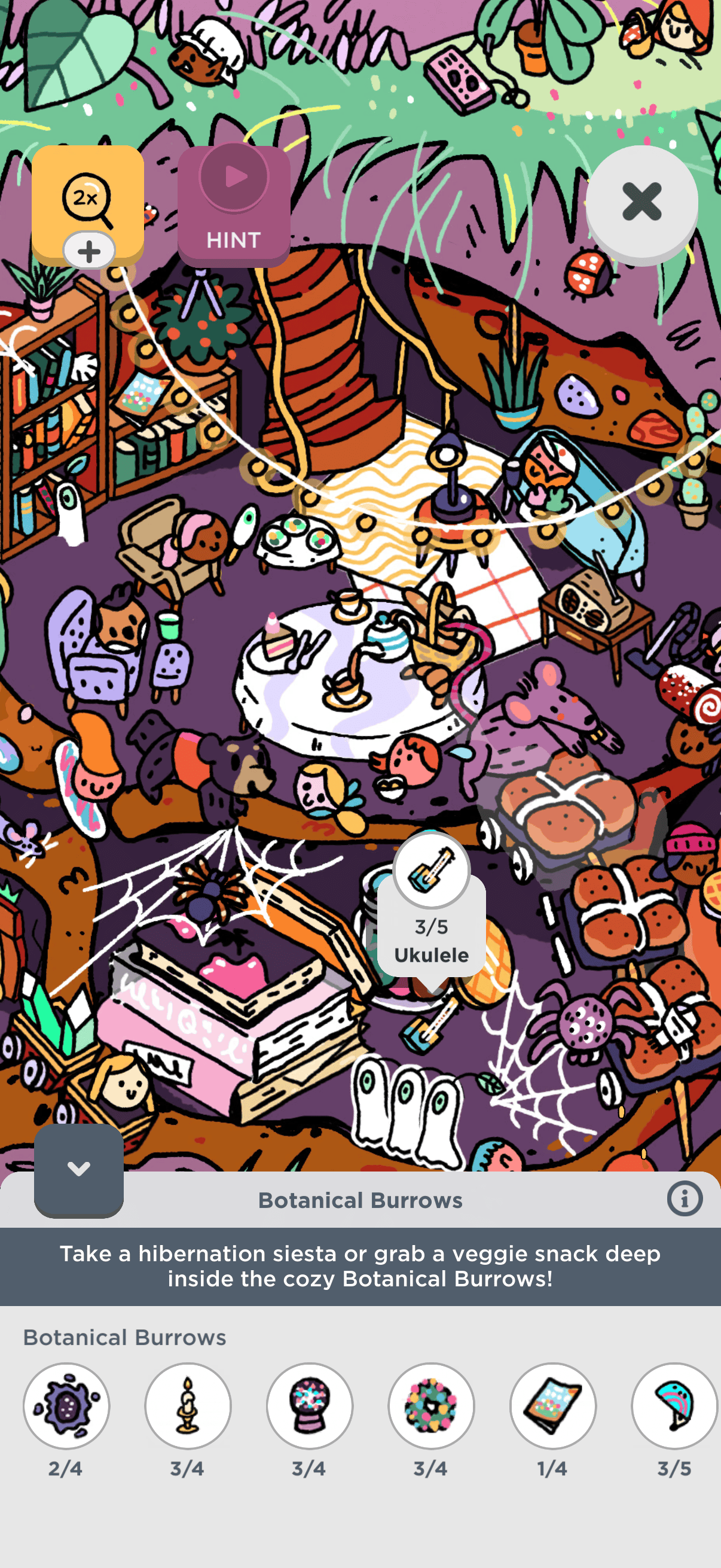Open the Botanical Burrows info icon
The image size is (721, 1568).
684,1199
